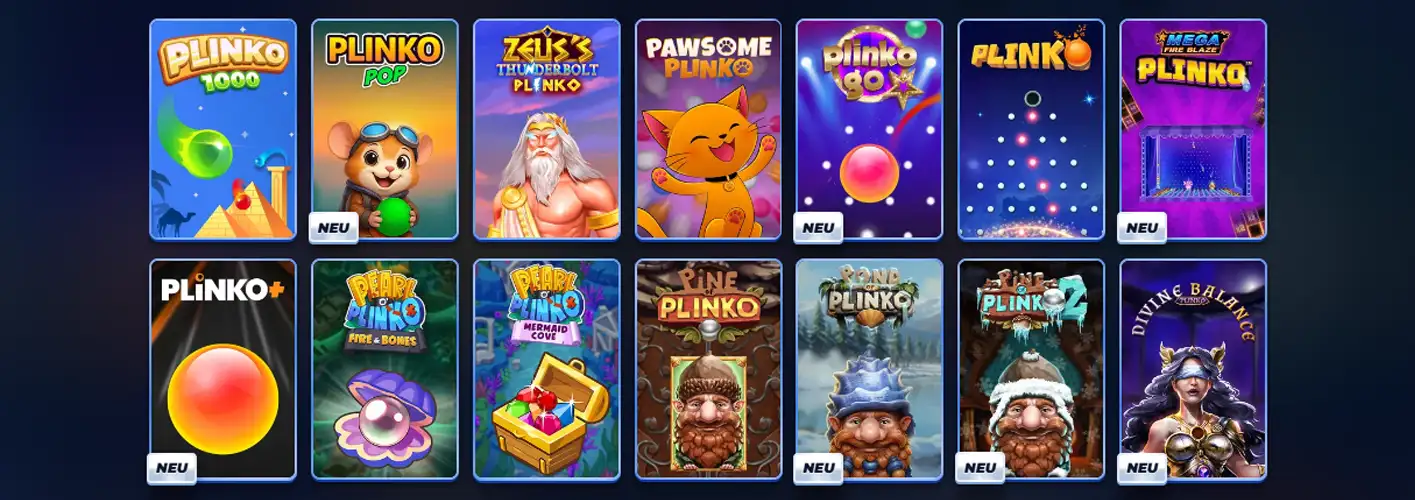The height and width of the screenshot is (500, 1415).
Task: Play Pearl o' Plinko Fire & Bones
Action: [385, 370]
